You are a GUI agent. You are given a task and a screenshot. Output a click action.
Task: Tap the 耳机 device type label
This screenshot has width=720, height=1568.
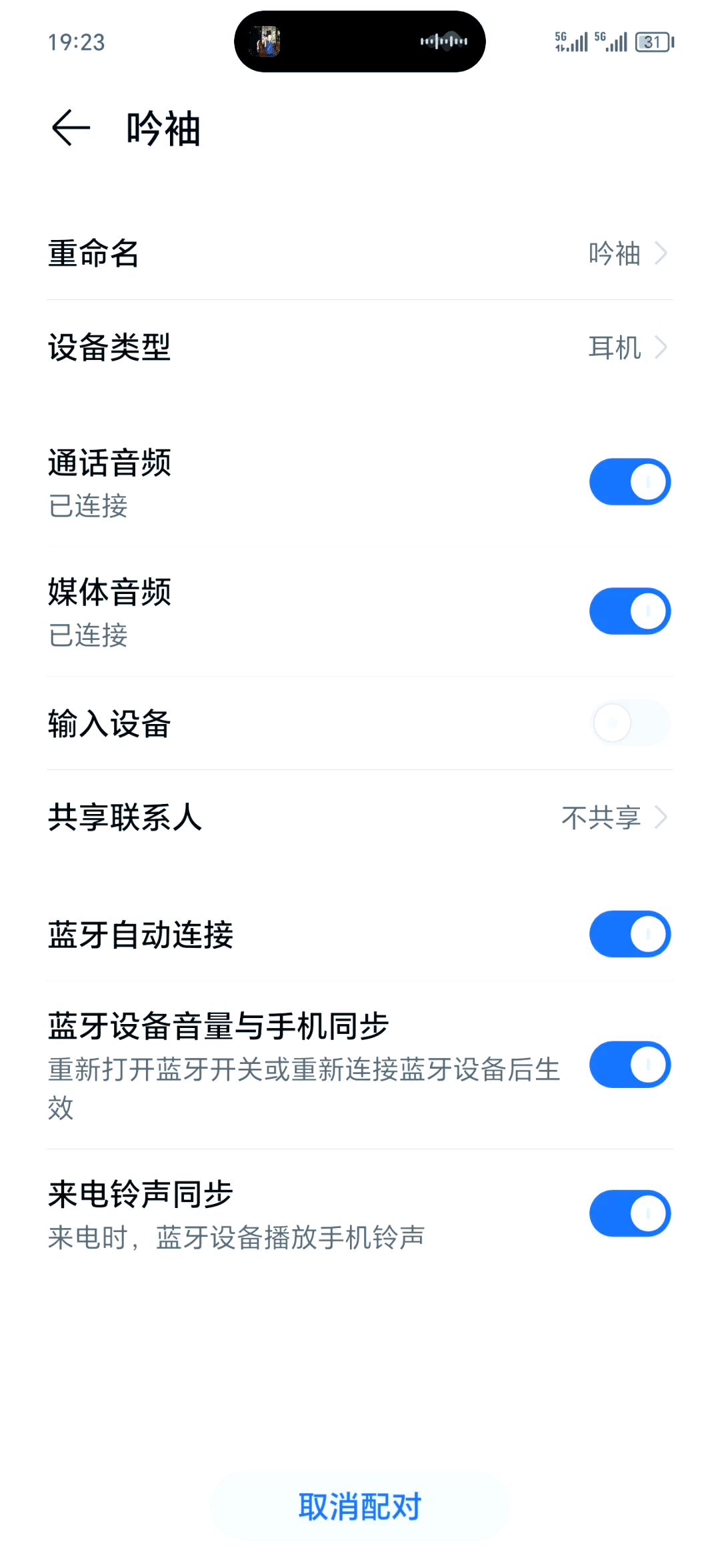pyautogui.click(x=615, y=348)
